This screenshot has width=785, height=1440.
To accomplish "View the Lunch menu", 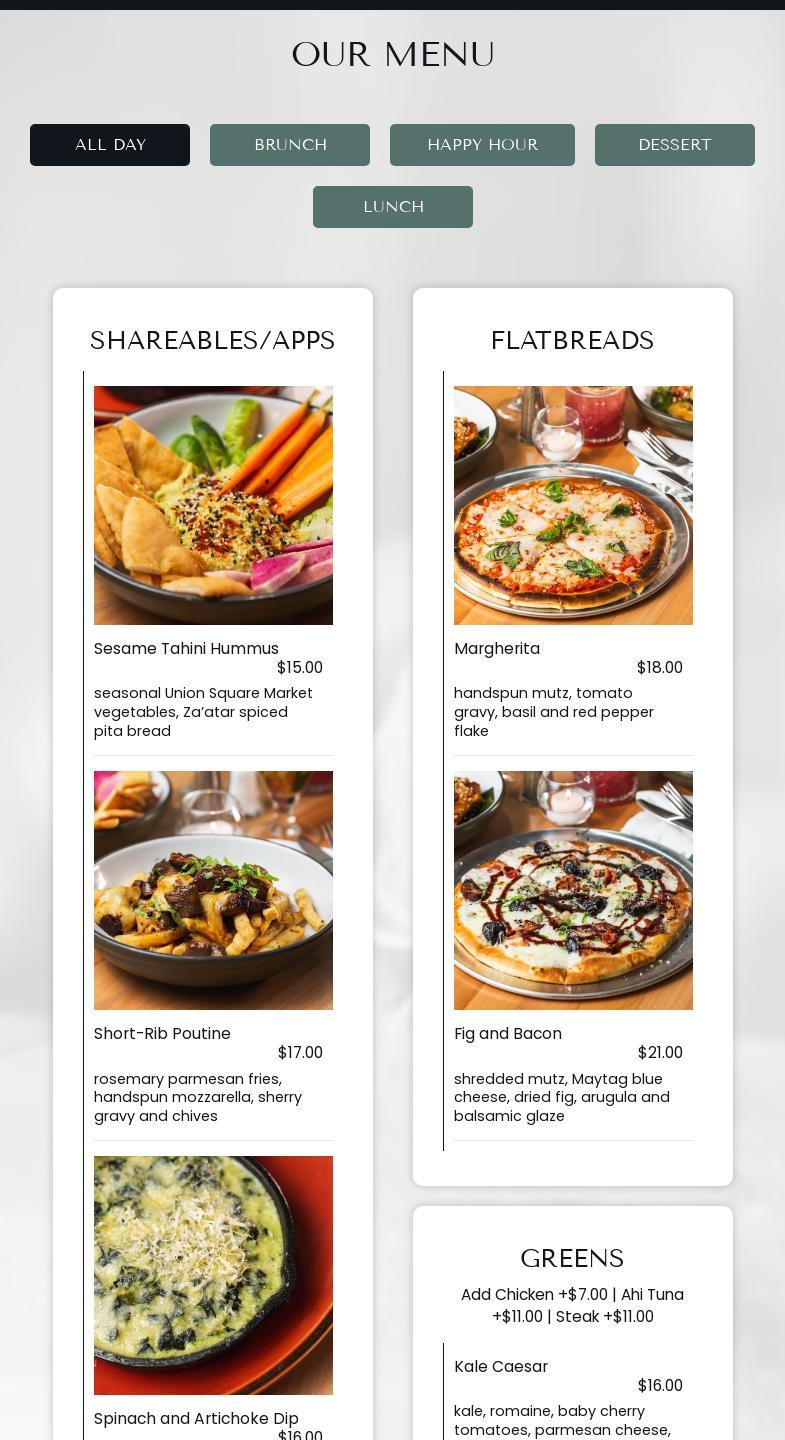I will (393, 207).
